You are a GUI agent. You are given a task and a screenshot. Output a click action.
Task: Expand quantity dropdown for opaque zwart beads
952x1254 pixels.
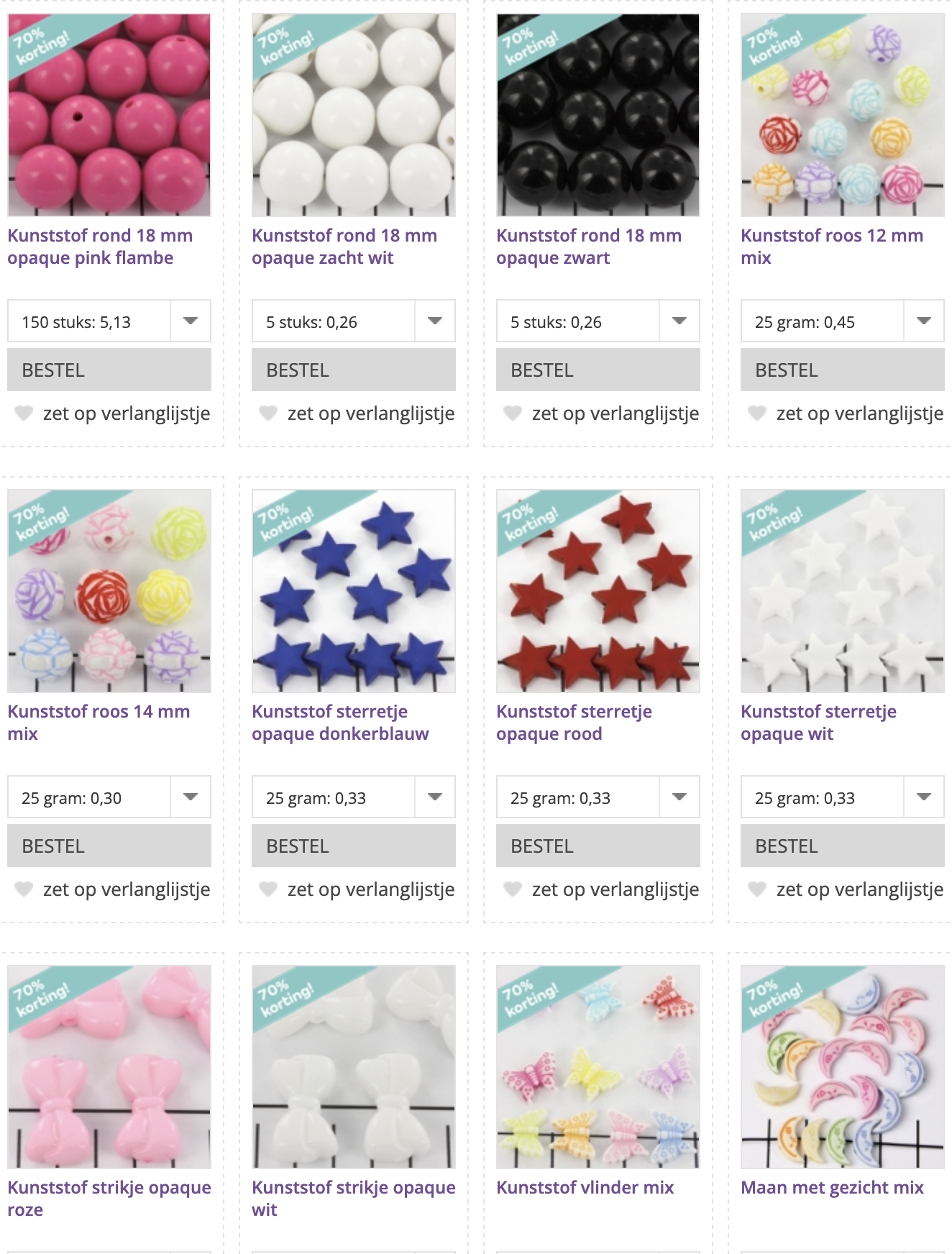(679, 321)
